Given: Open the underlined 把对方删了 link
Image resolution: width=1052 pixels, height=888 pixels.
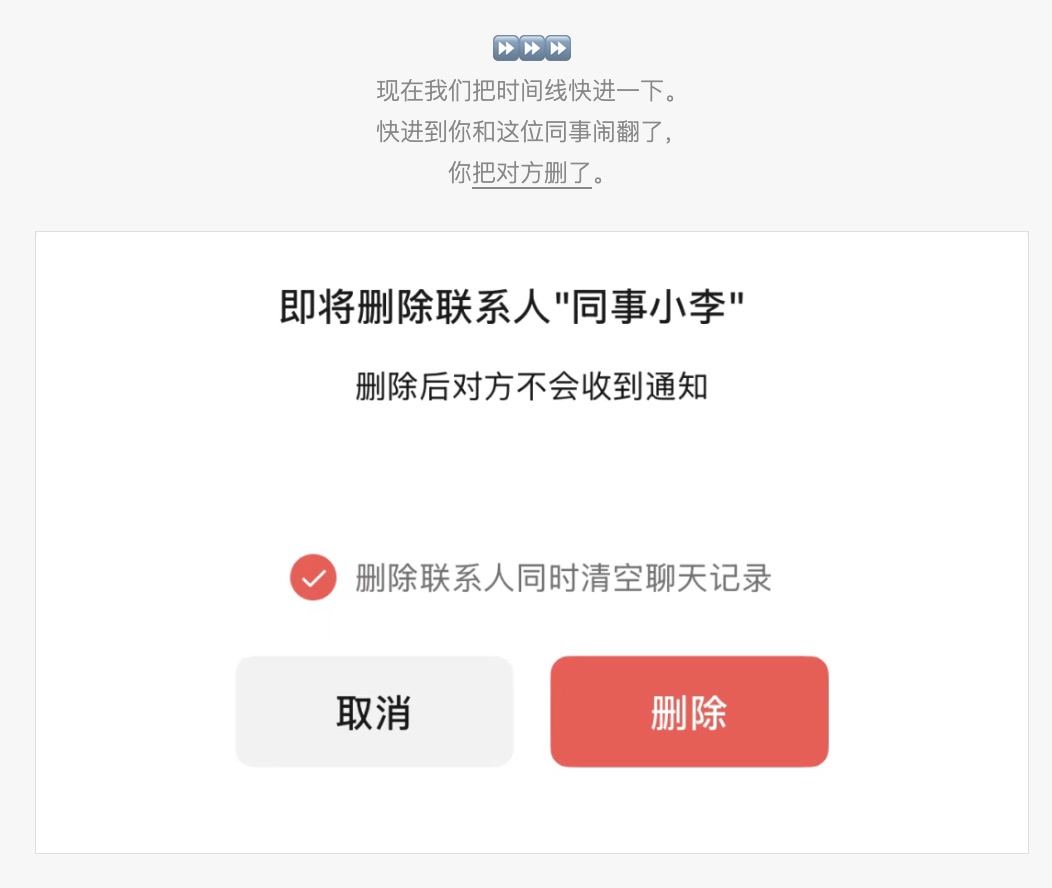Looking at the screenshot, I should pyautogui.click(x=532, y=173).
